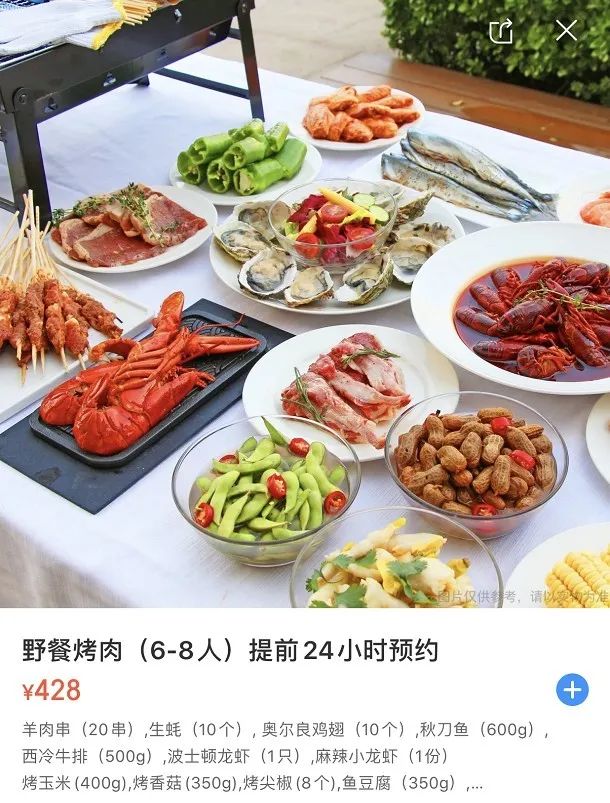Add the ¥428 barbecue set to cart

(572, 689)
